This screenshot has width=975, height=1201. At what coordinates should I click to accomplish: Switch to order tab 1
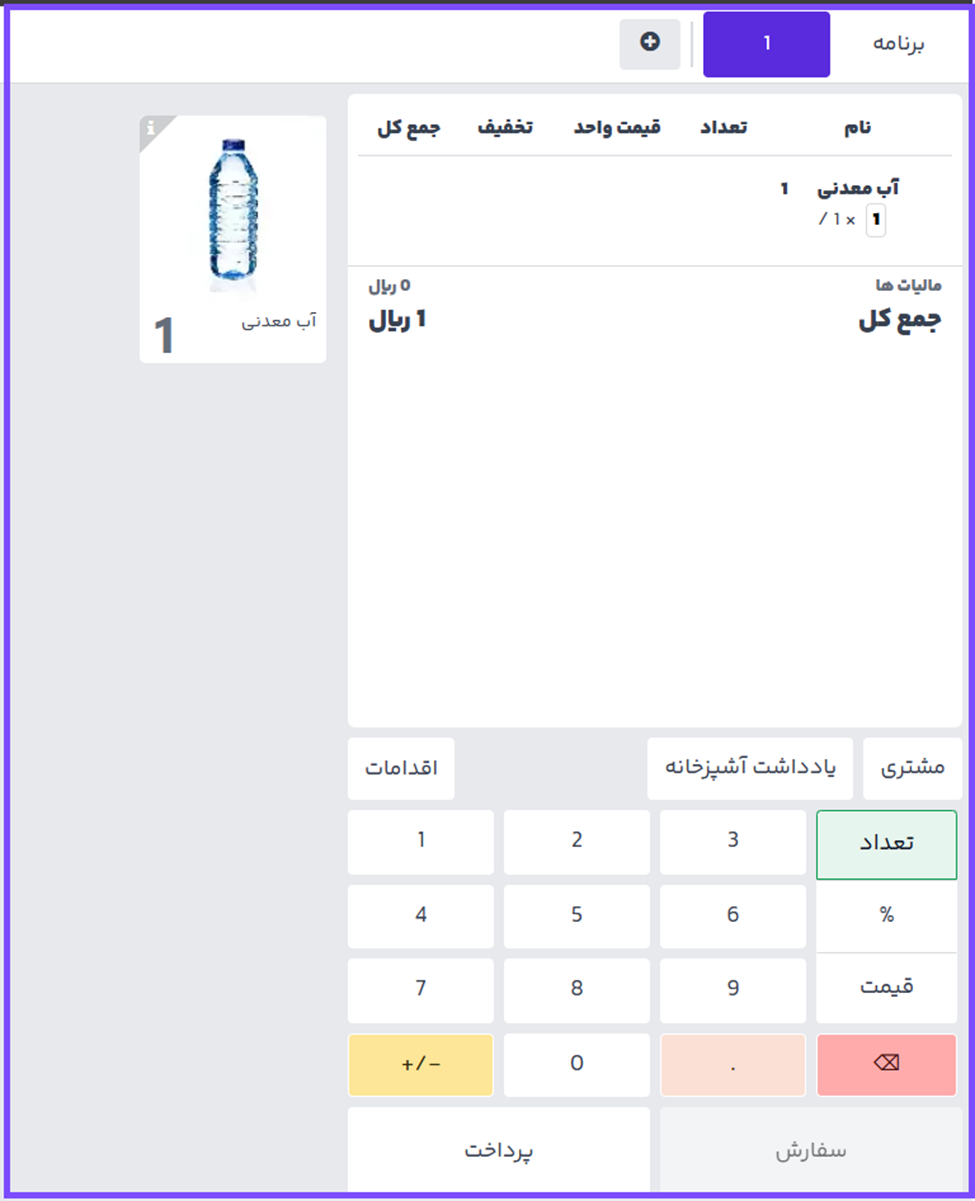point(766,45)
